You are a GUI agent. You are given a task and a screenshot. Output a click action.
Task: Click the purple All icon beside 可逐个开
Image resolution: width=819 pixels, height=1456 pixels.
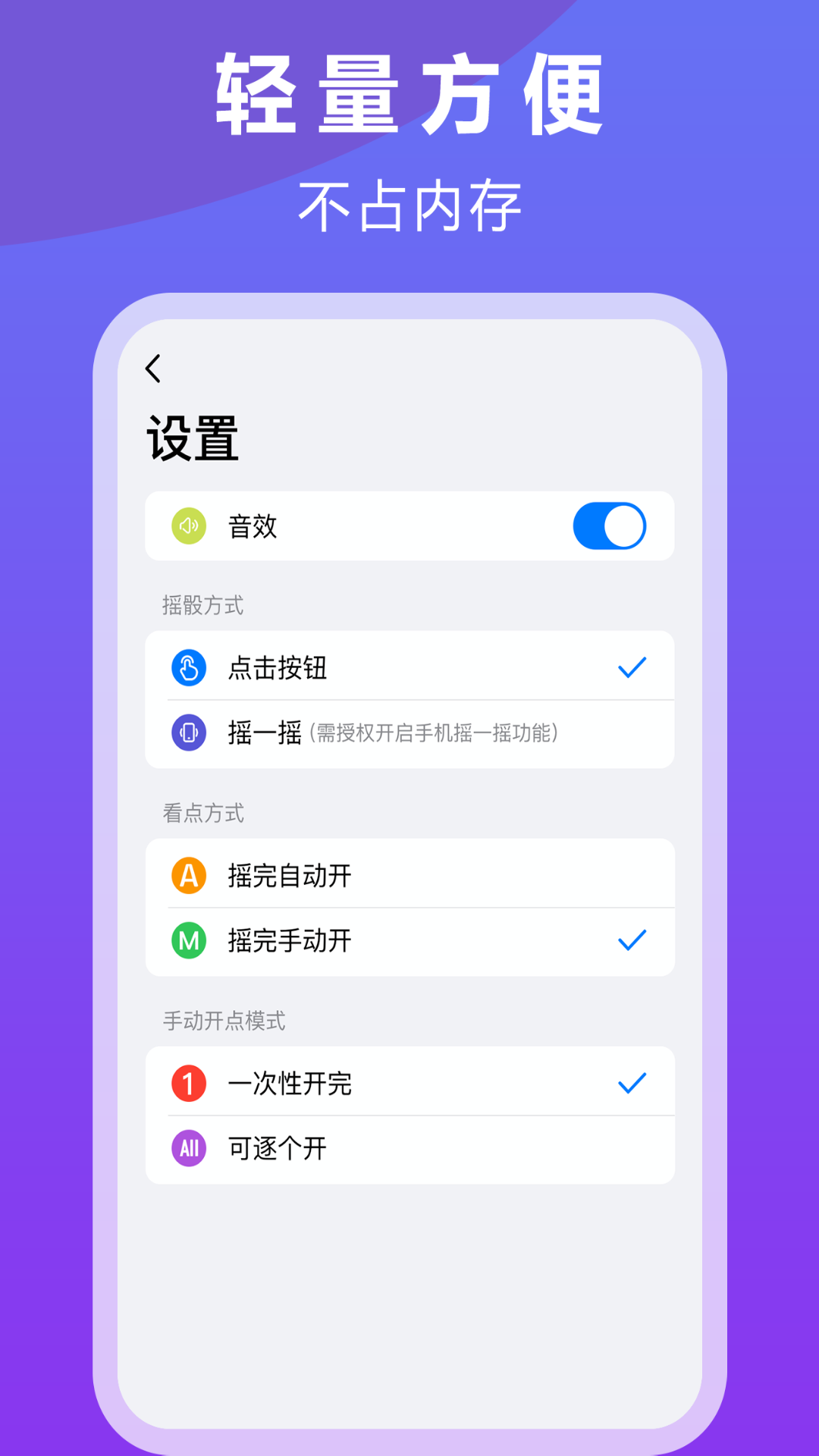(188, 1149)
